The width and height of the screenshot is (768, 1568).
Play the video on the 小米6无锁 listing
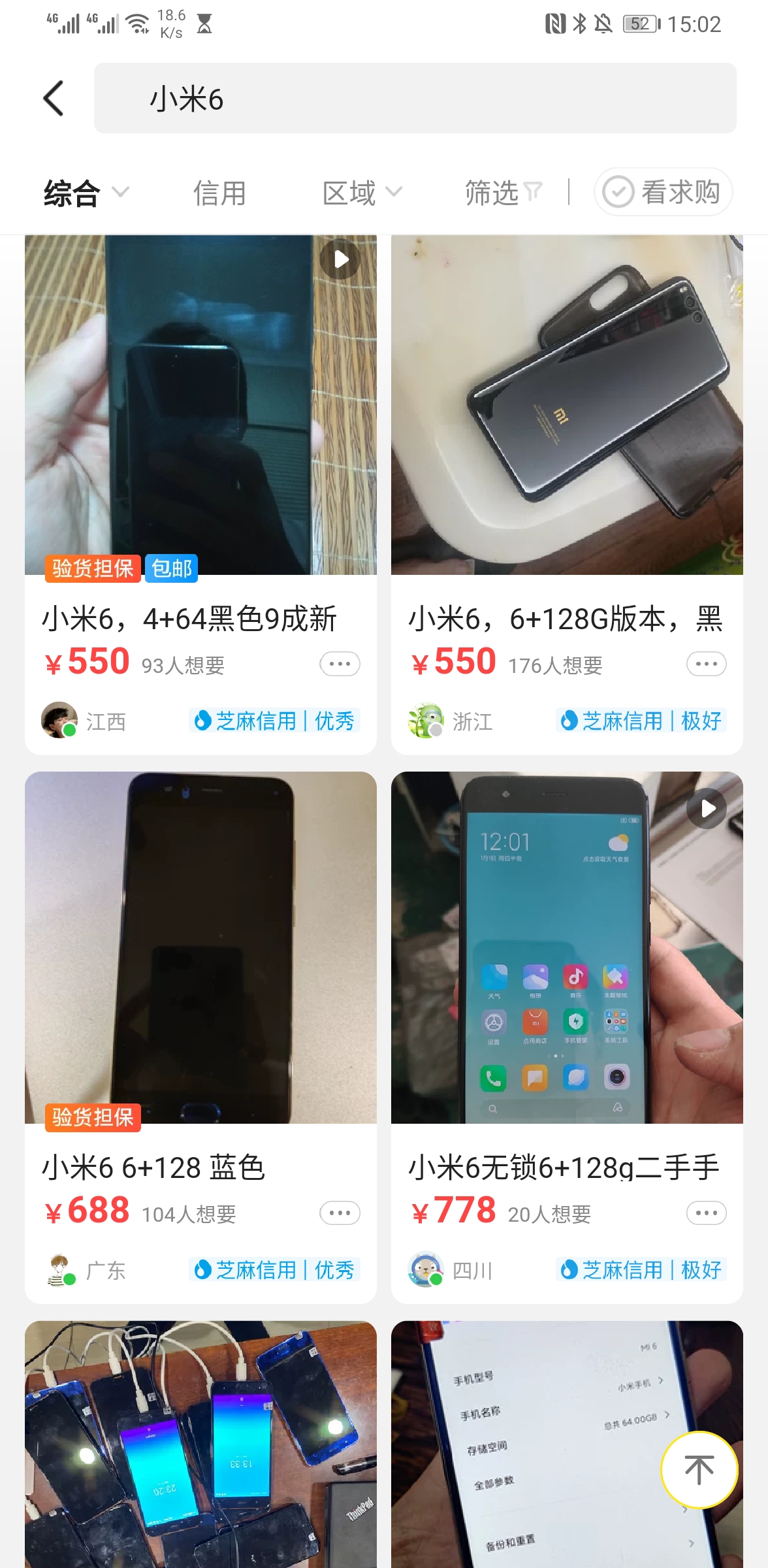706,808
